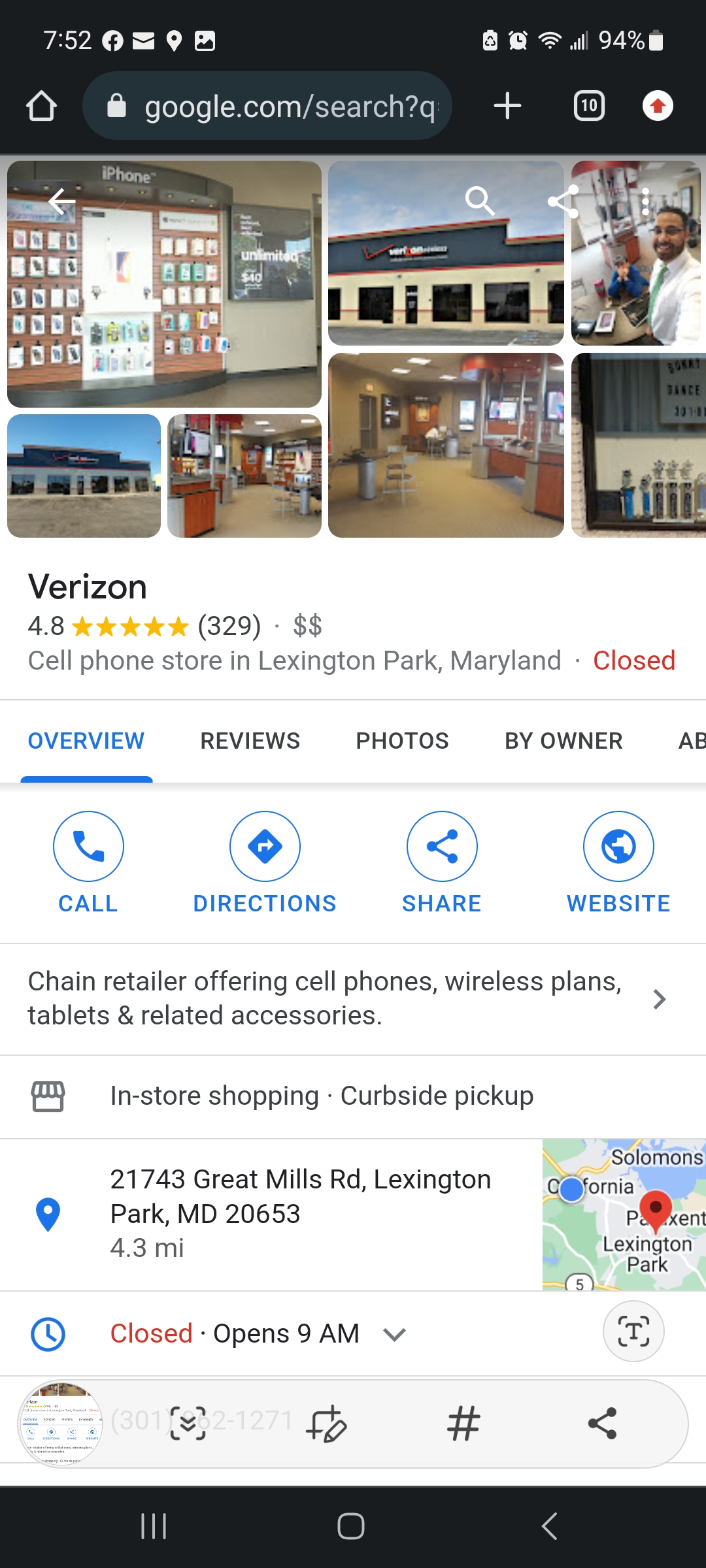Image resolution: width=706 pixels, height=1568 pixels.
Task: Open a new browser tab
Action: [x=507, y=106]
